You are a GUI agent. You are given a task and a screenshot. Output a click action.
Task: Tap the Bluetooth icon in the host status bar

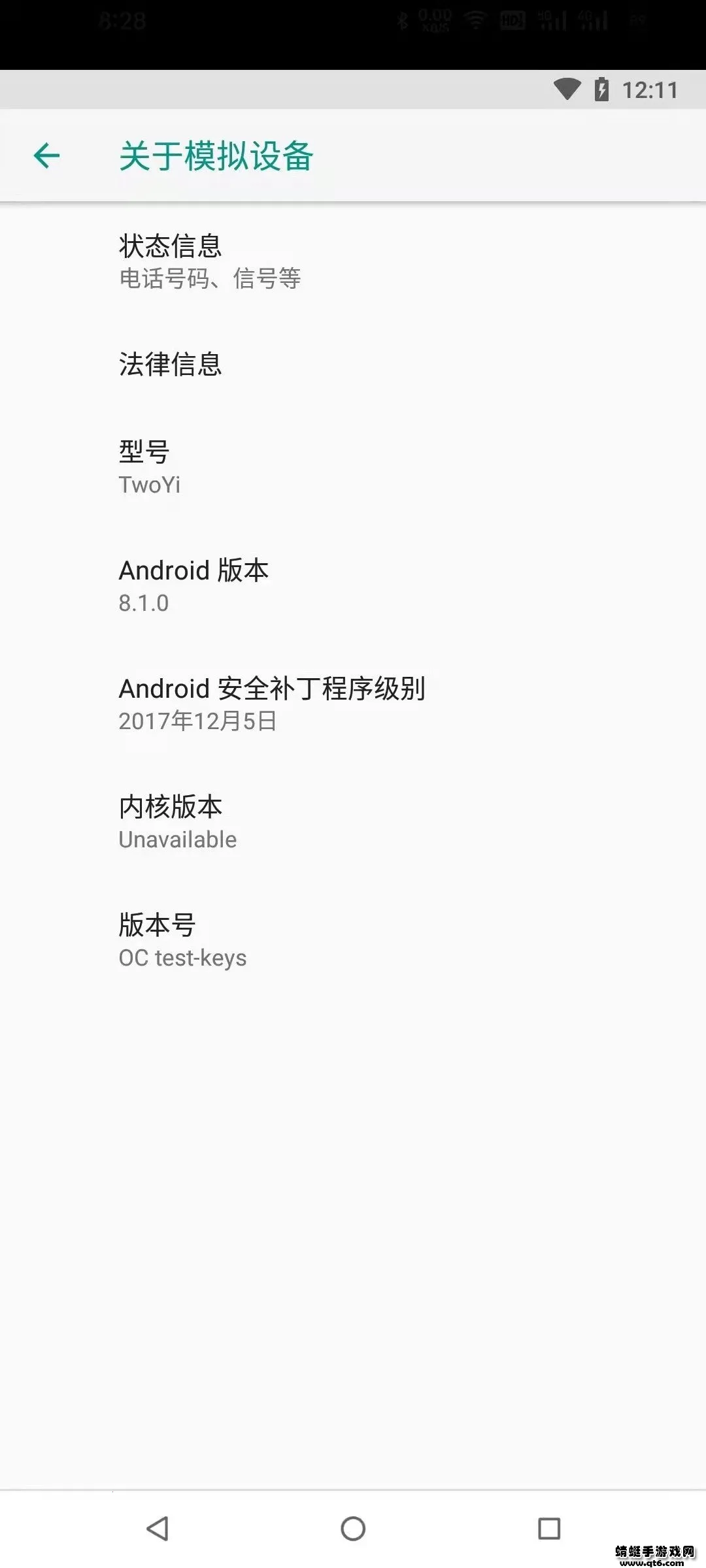coord(404,20)
